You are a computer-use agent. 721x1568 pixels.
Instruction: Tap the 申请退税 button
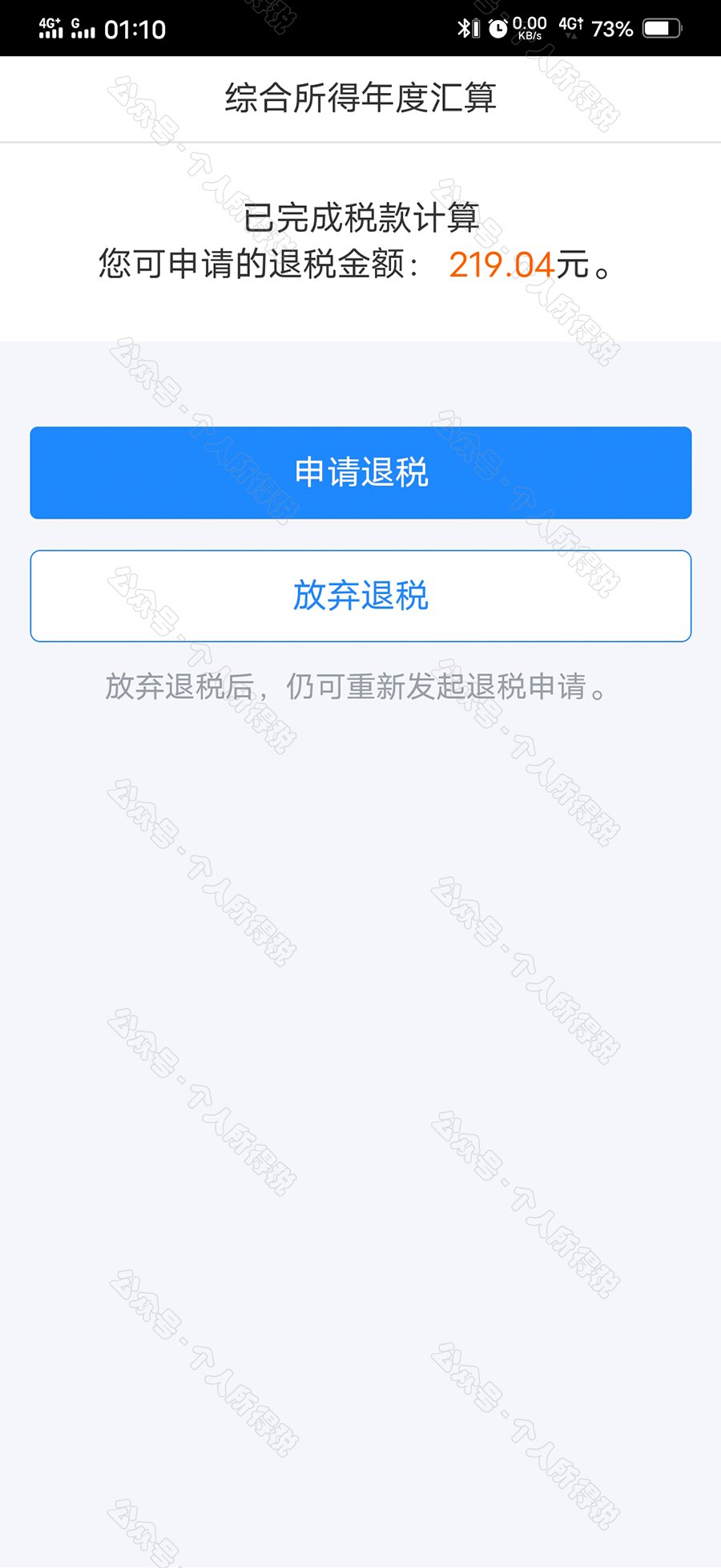tap(360, 472)
